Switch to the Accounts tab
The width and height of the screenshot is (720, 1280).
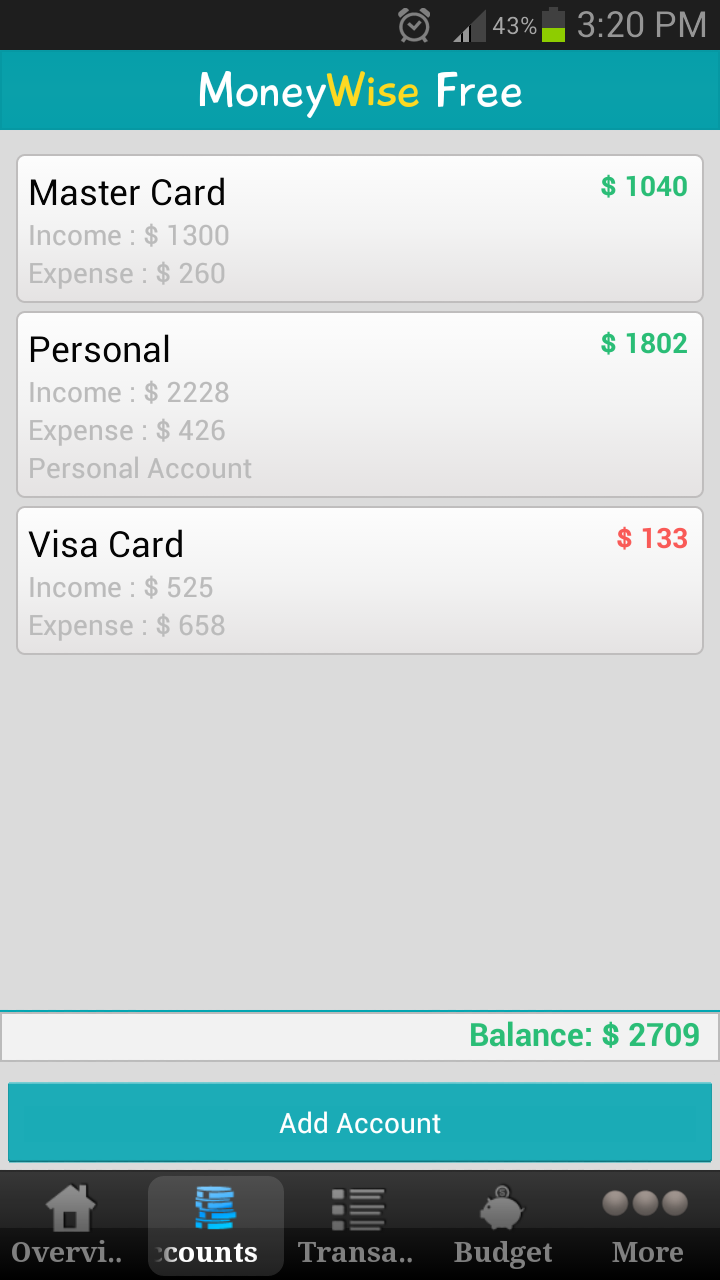click(215, 1225)
